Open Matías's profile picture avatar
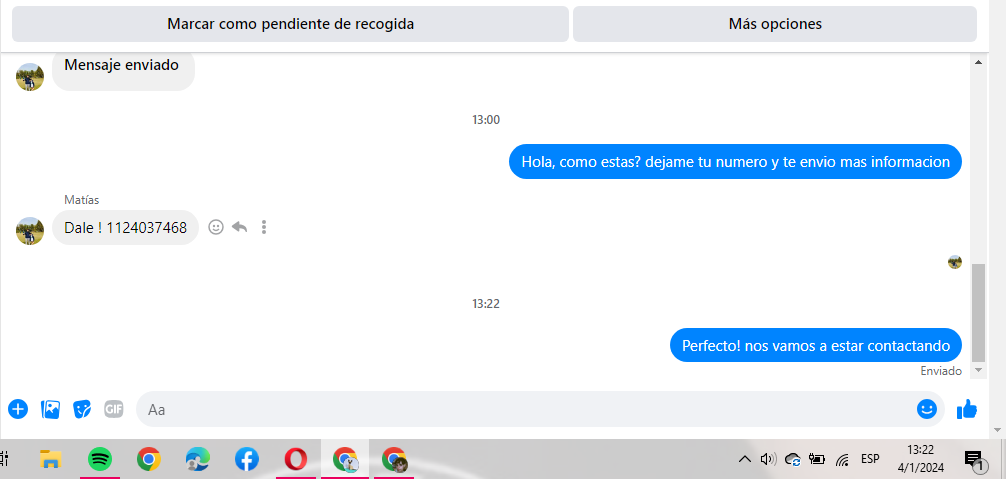The width and height of the screenshot is (1006, 479). coord(30,230)
